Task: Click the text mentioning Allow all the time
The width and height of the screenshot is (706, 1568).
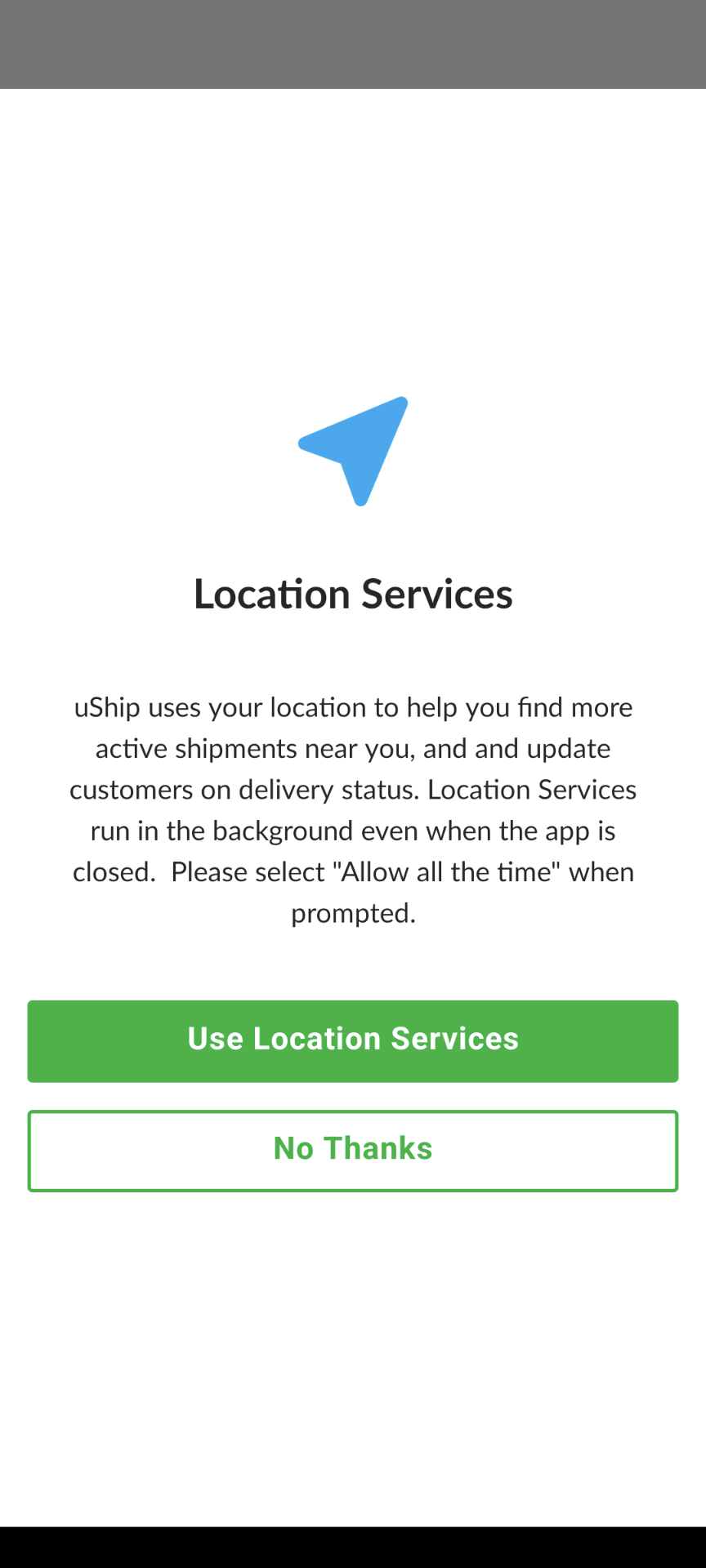Action: click(353, 872)
